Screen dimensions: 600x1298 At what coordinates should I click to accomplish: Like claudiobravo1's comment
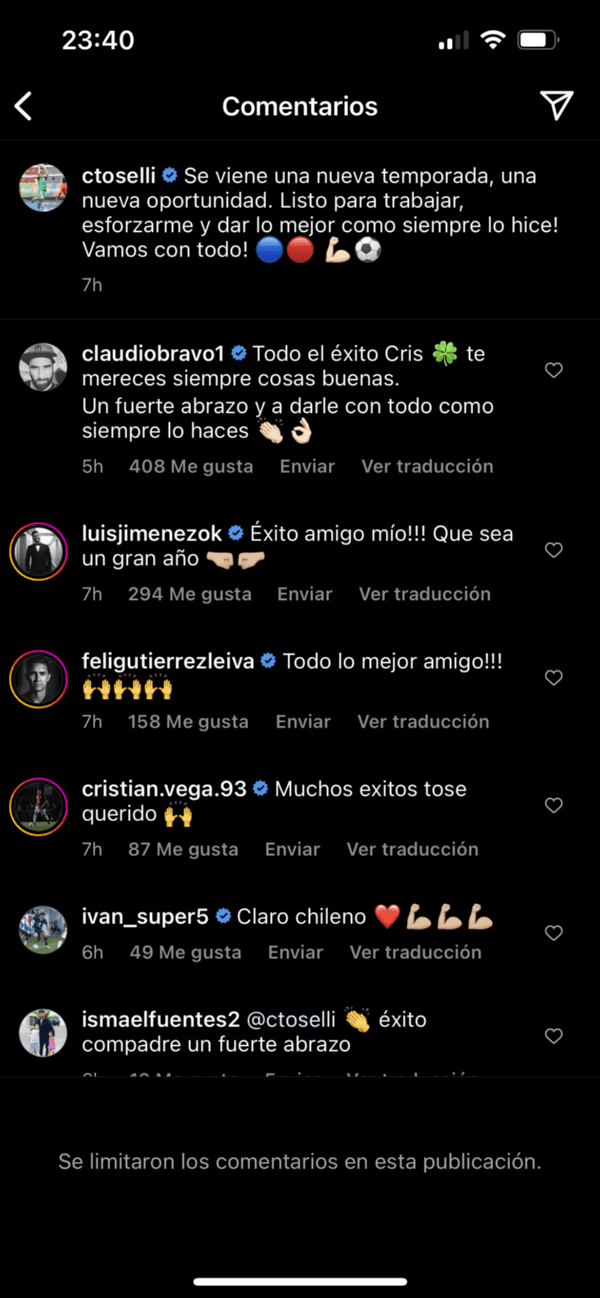point(553,370)
